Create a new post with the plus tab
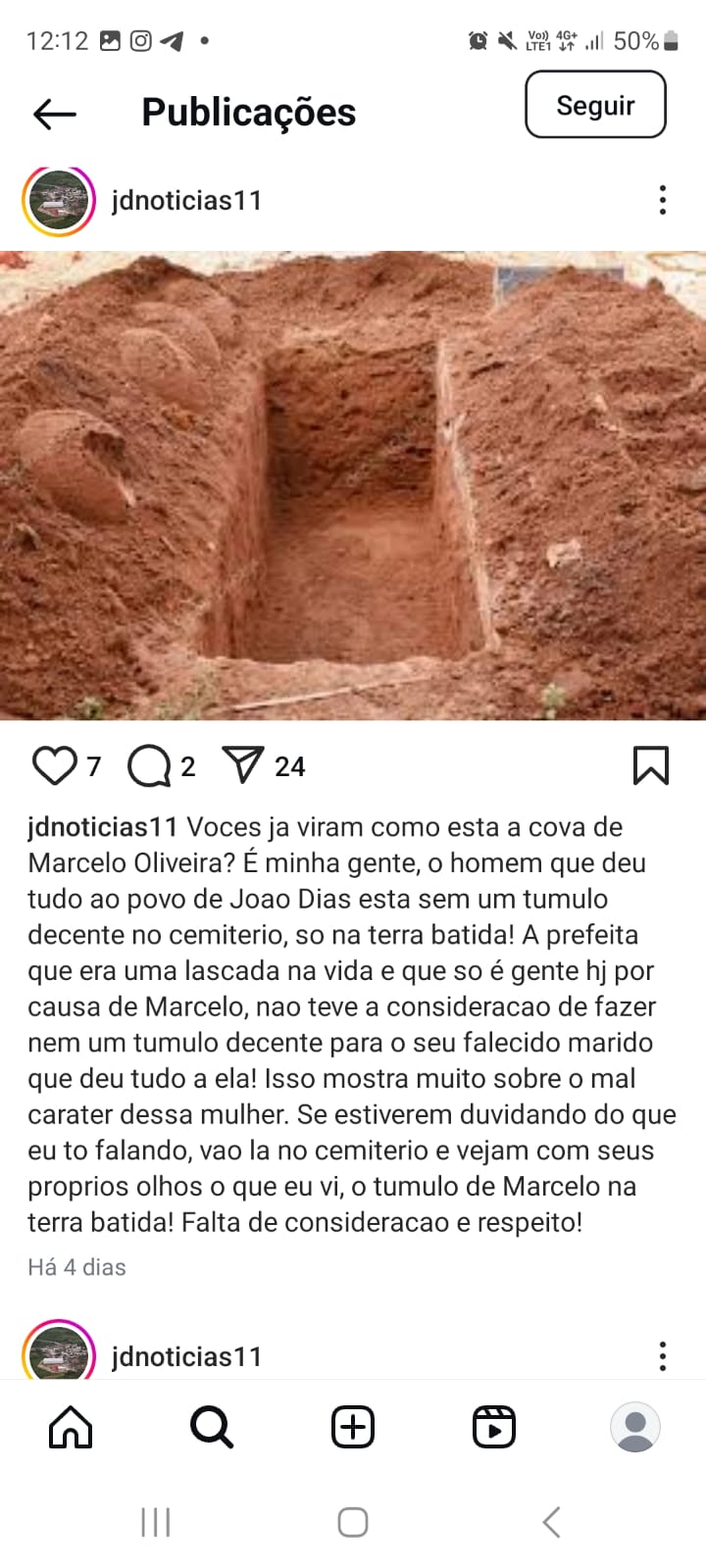 pos(353,1427)
